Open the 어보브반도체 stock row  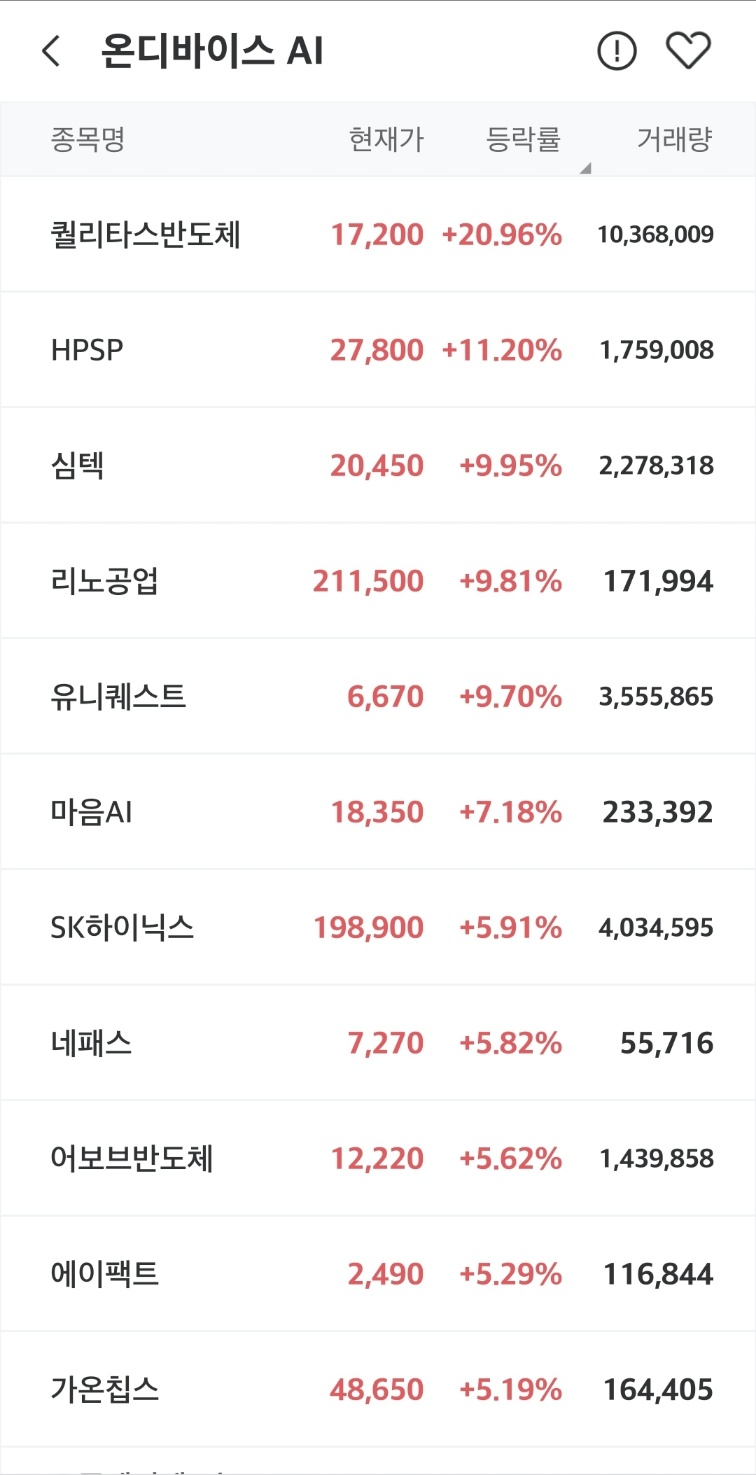(x=378, y=1159)
